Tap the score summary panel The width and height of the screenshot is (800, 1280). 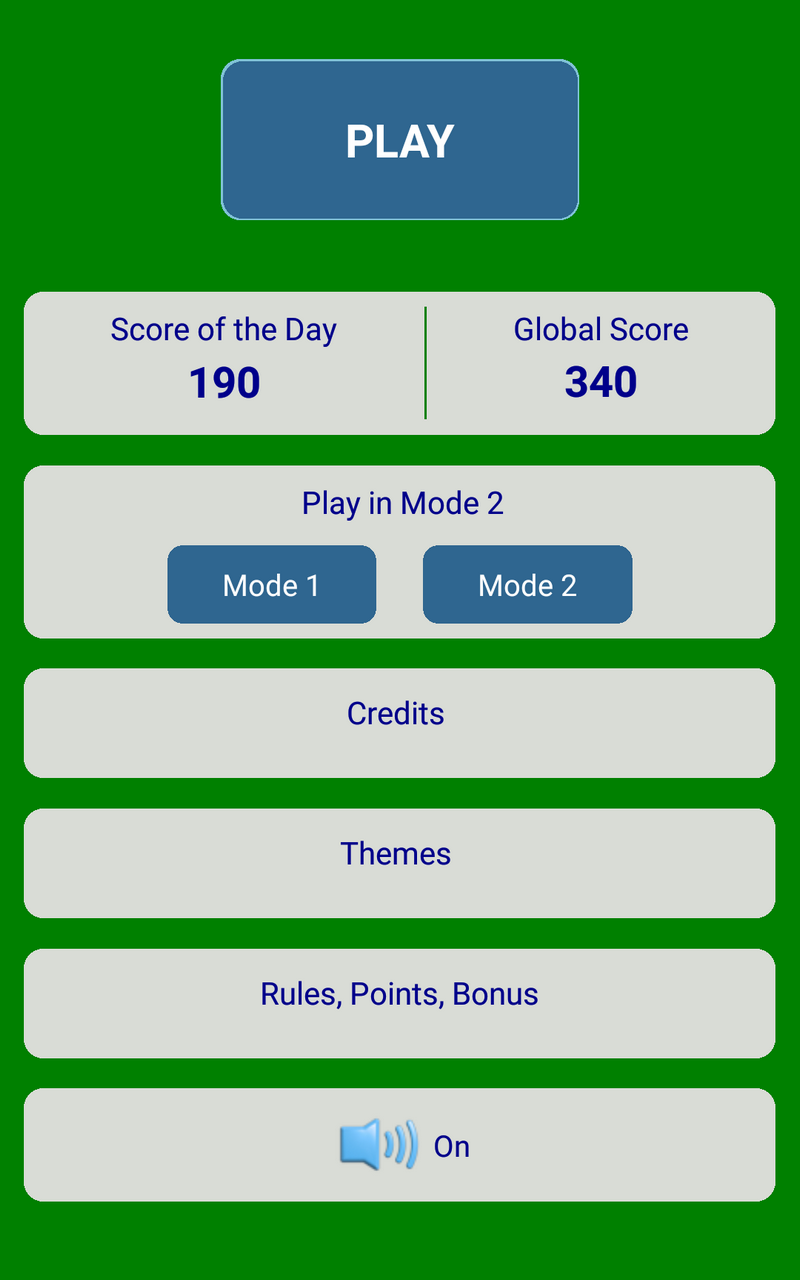pyautogui.click(x=400, y=363)
